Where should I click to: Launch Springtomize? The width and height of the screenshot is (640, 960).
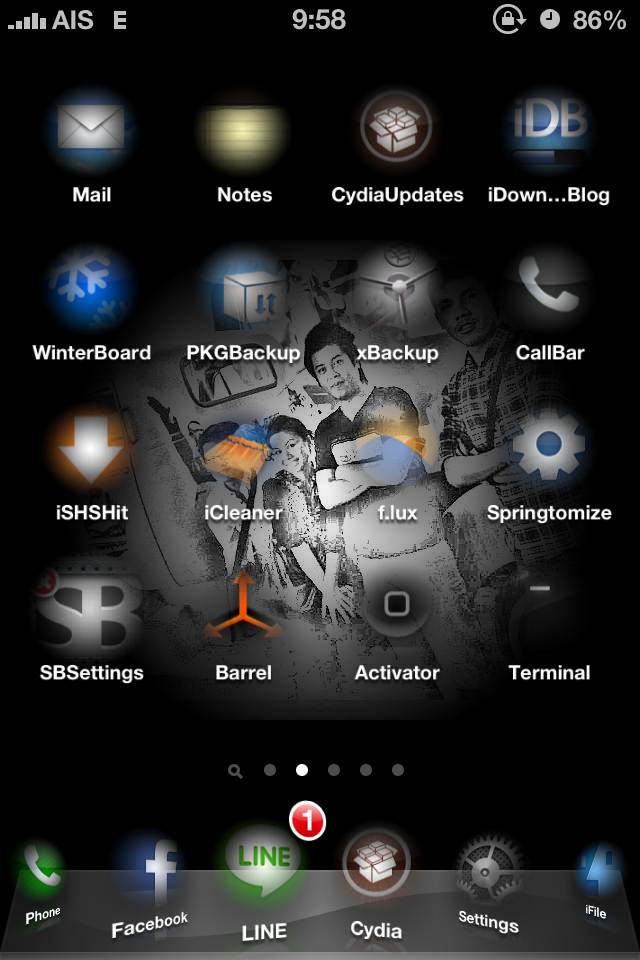[549, 451]
